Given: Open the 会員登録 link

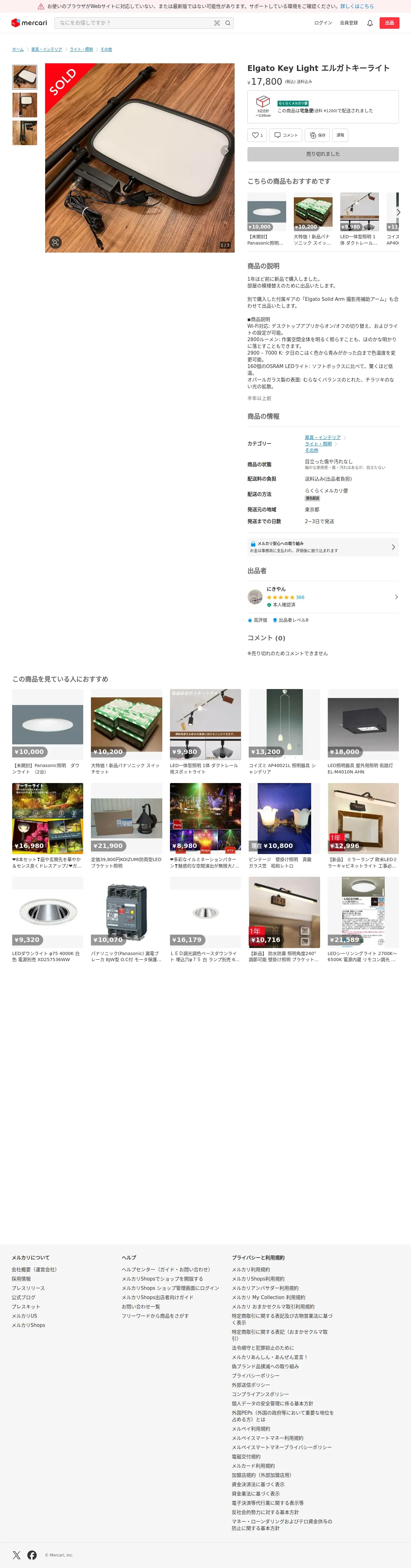Looking at the screenshot, I should (x=349, y=22).
